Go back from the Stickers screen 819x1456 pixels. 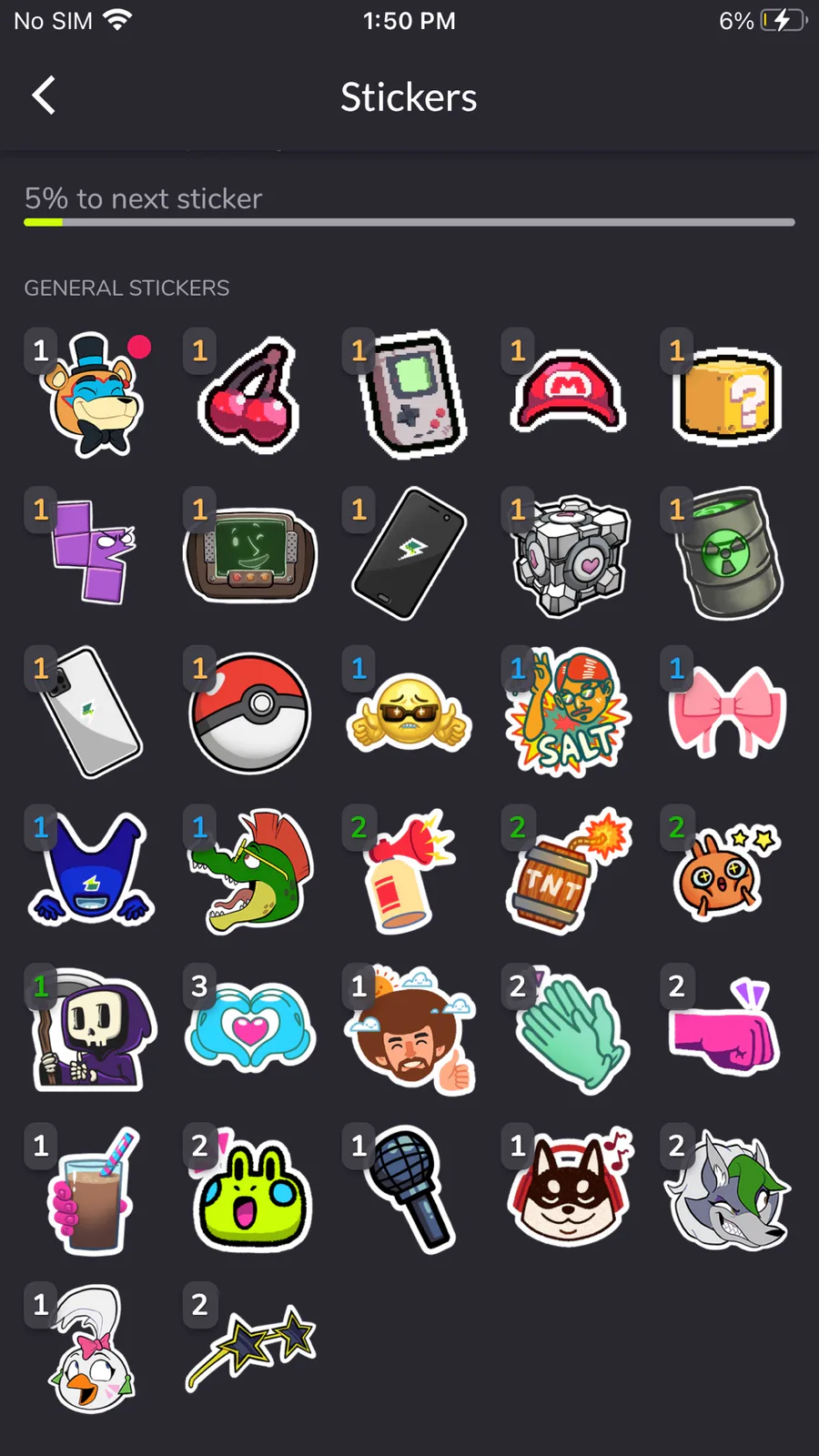pyautogui.click(x=44, y=96)
